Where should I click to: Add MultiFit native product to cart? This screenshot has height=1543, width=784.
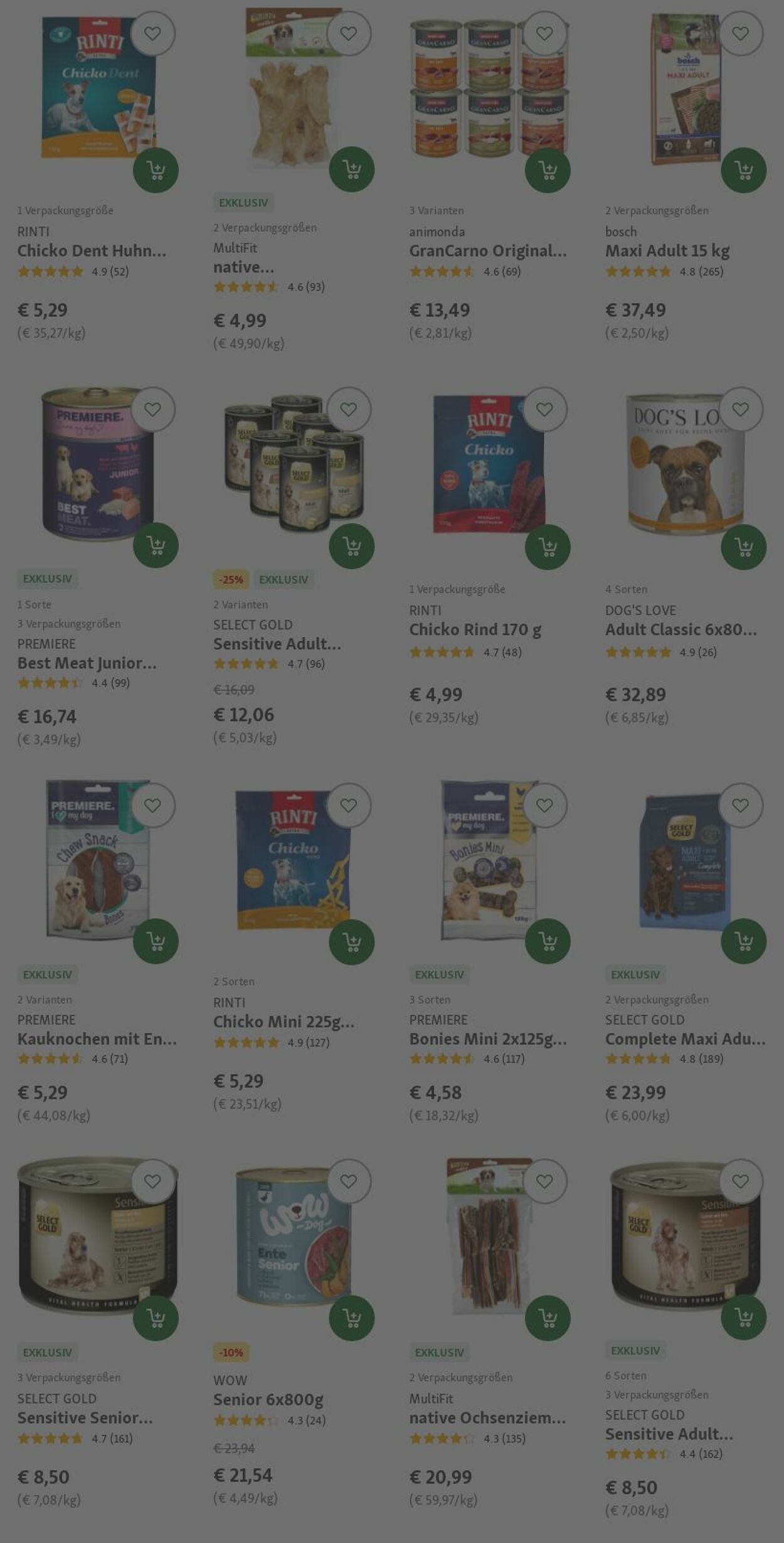[351, 169]
